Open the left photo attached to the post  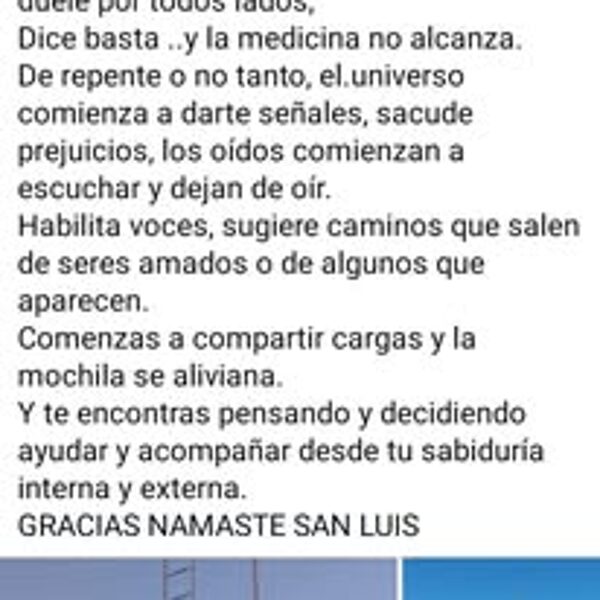[198, 580]
